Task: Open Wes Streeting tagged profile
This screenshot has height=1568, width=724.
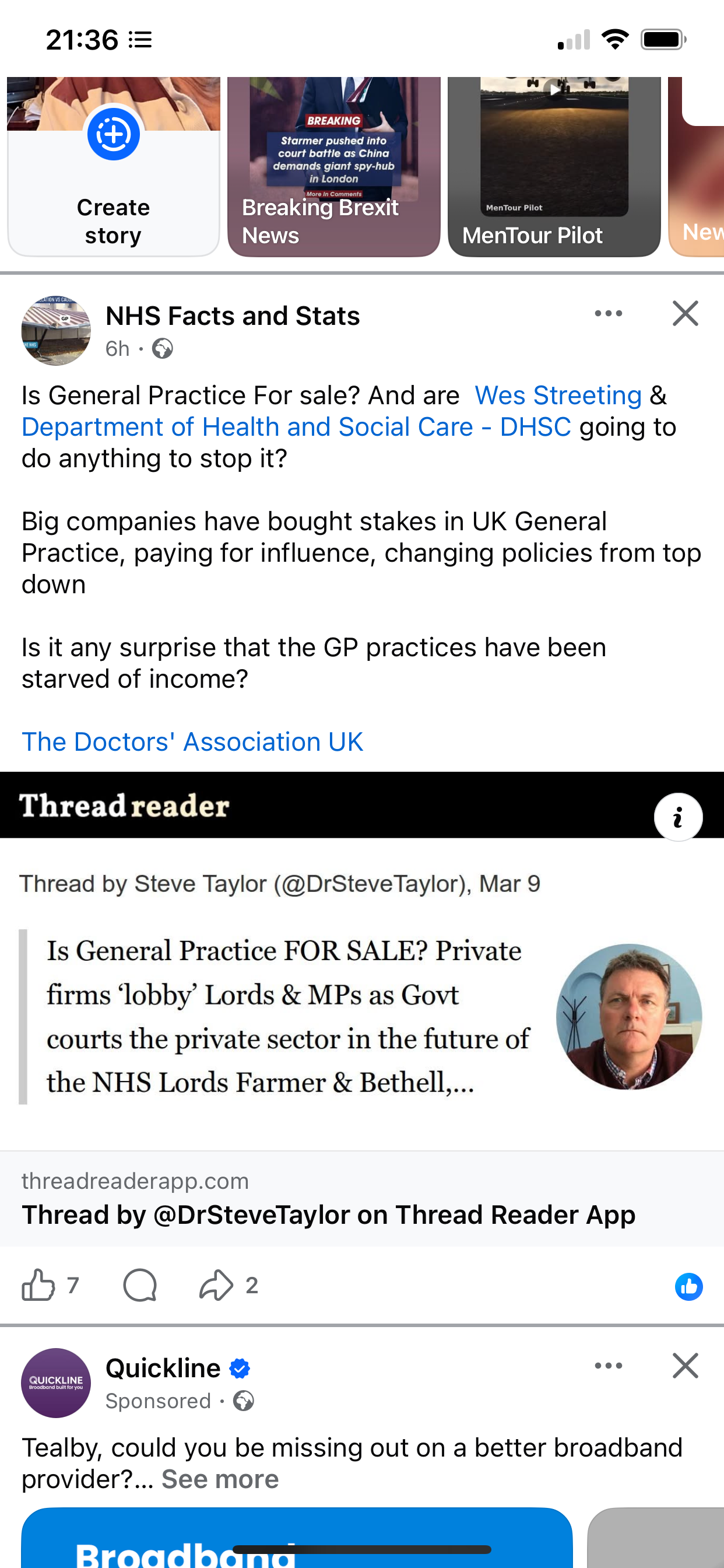Action: click(557, 395)
